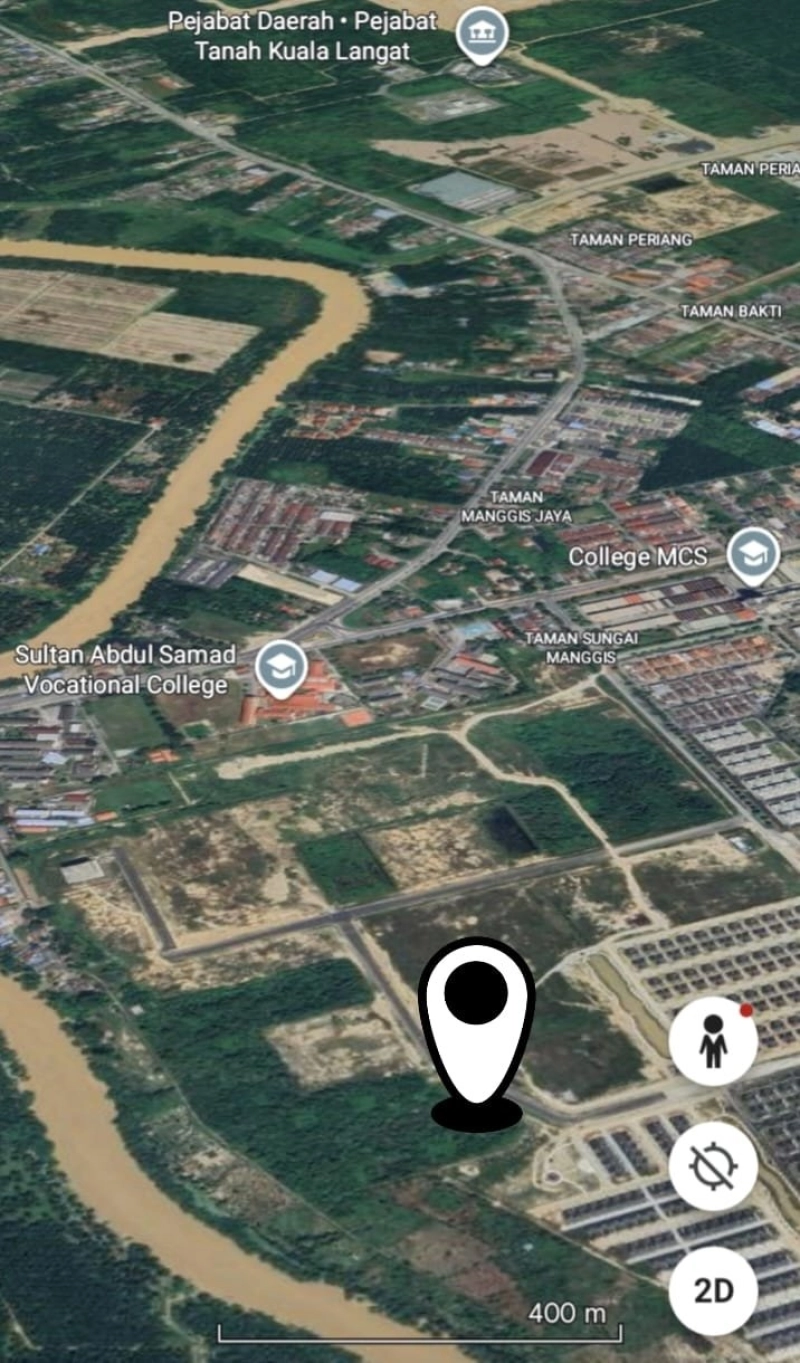Screen dimensions: 800x1363
Task: Open the Pejabat Daerah government building pin
Action: click(482, 33)
